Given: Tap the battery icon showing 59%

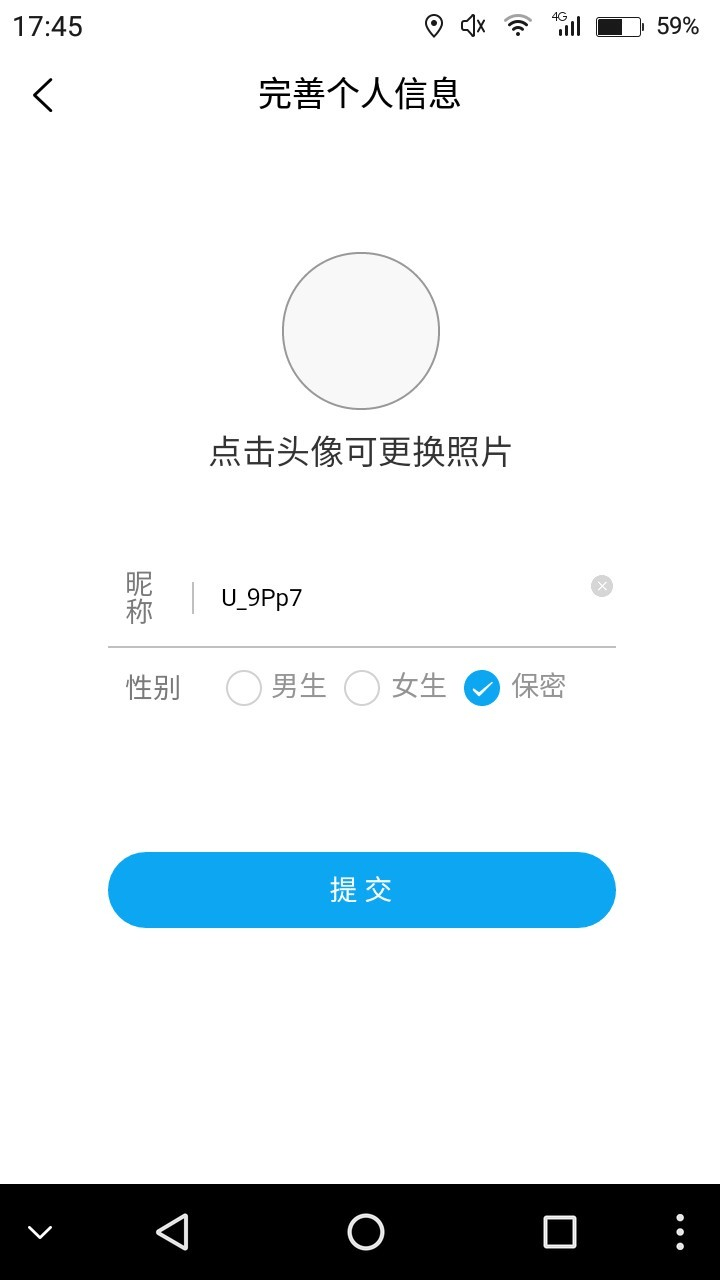Looking at the screenshot, I should 620,27.
